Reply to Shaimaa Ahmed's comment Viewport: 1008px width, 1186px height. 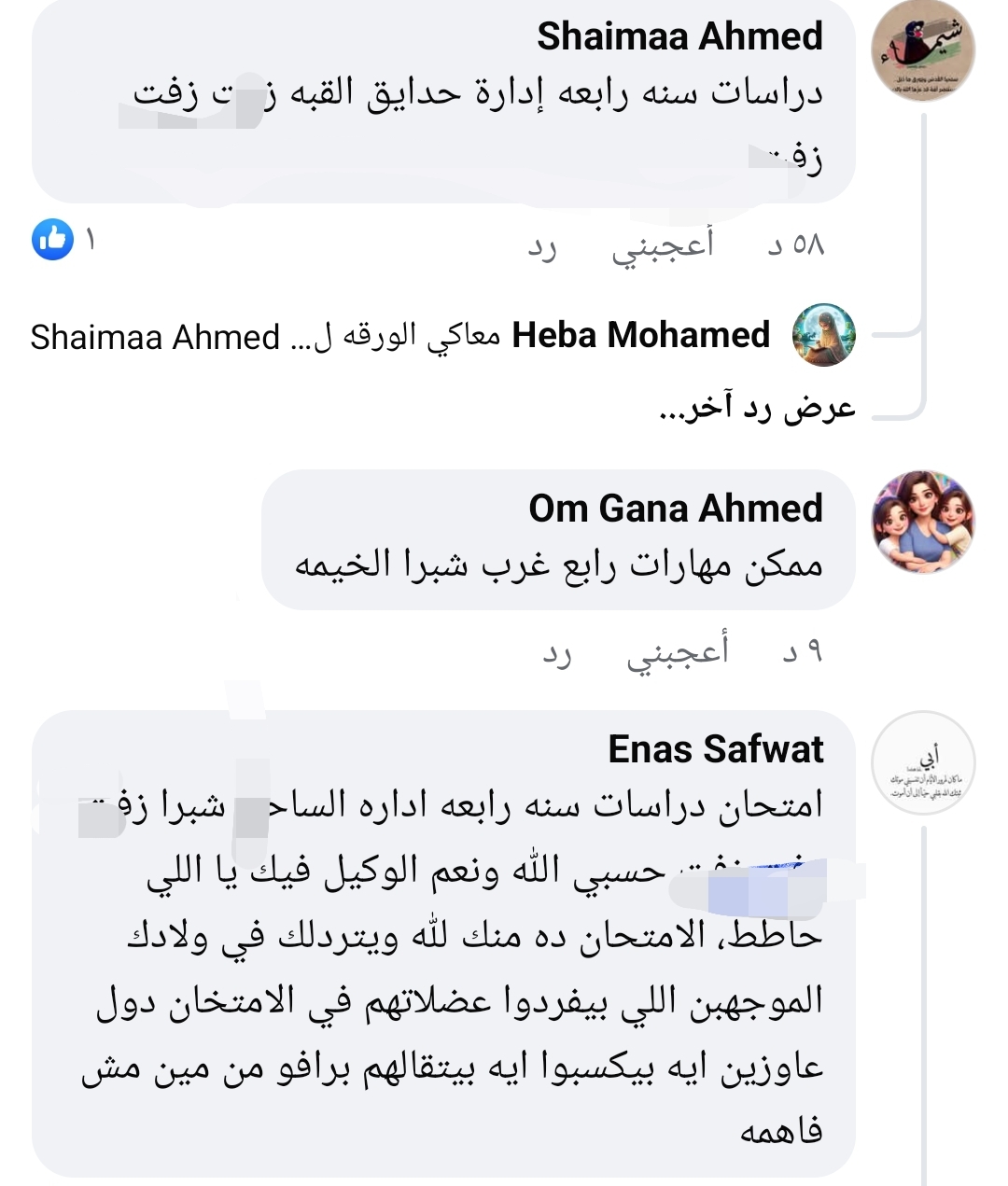(x=542, y=246)
